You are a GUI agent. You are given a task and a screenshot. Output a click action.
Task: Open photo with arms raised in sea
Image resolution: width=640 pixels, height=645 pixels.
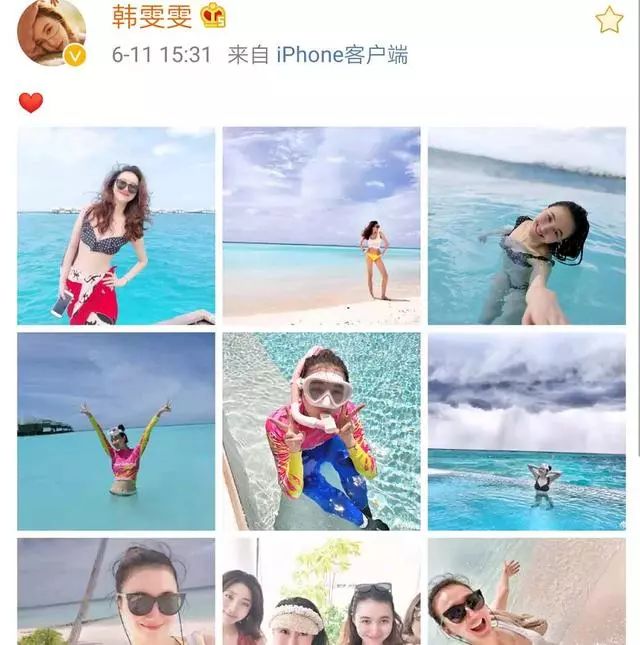point(116,431)
